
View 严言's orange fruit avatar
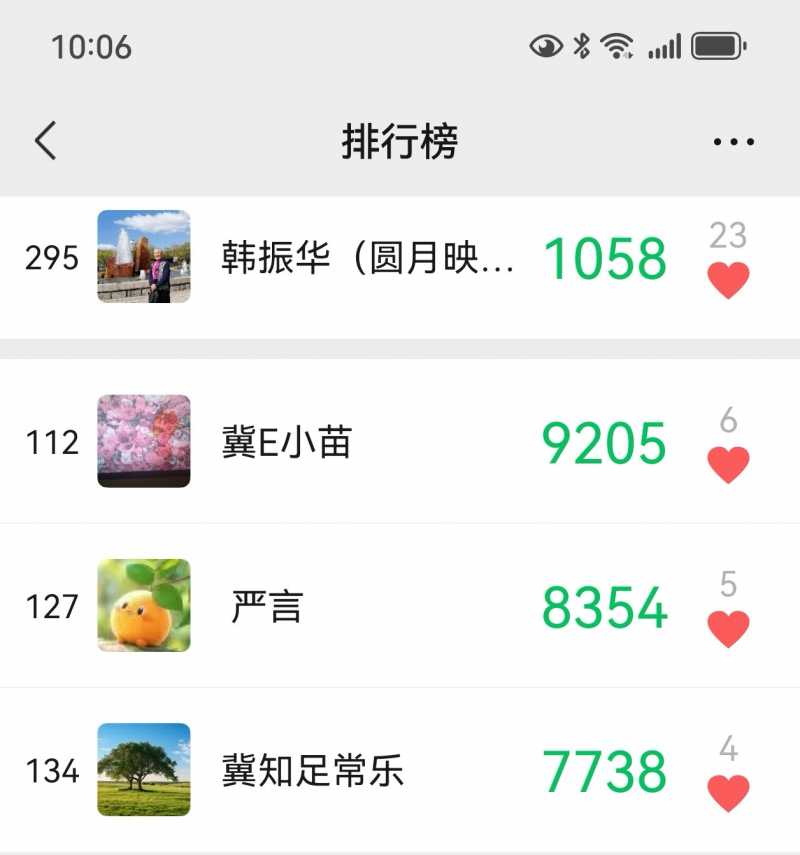pyautogui.click(x=145, y=607)
